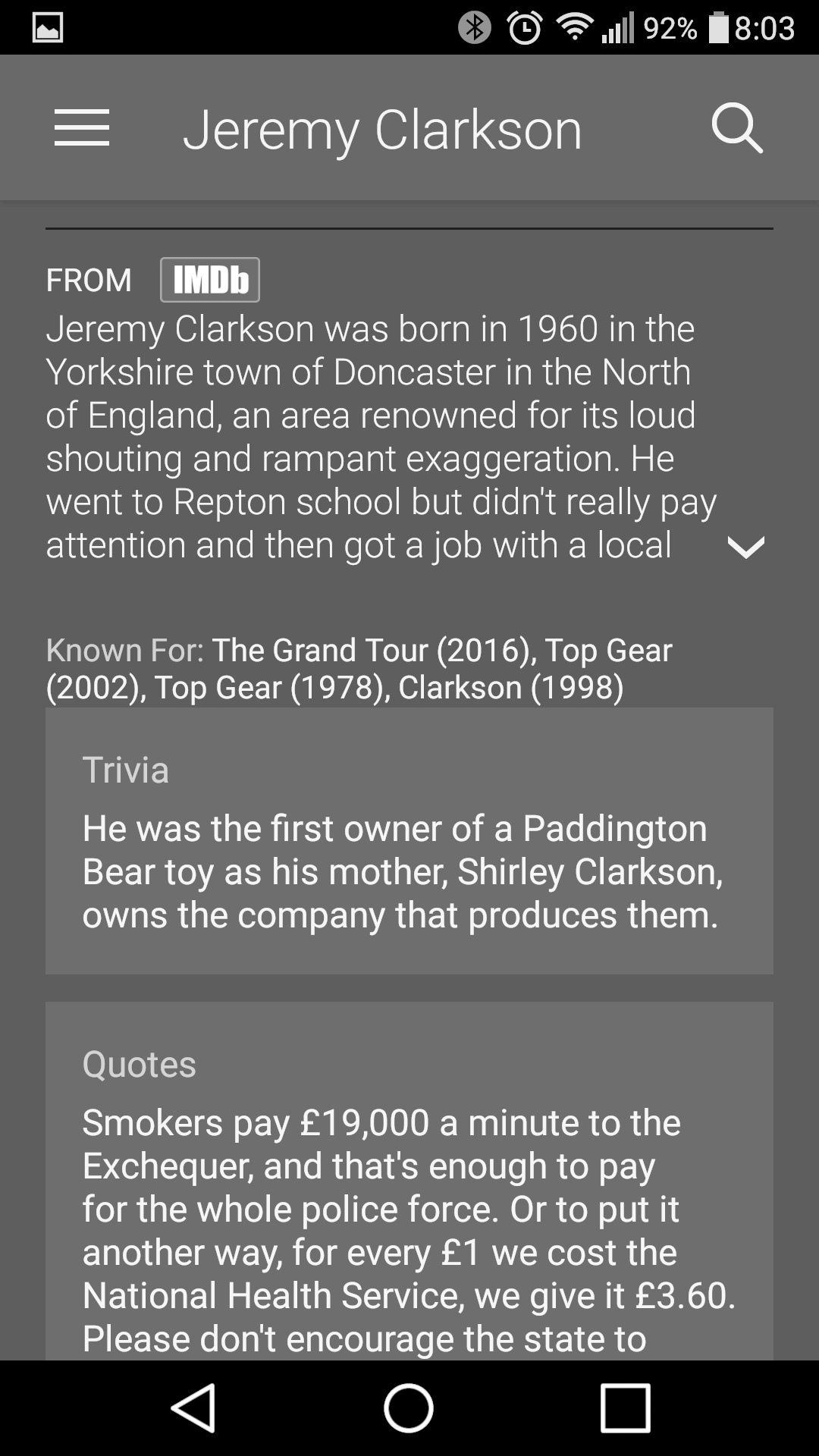This screenshot has height=1456, width=819.
Task: Expand the IMDb biography text
Action: click(745, 547)
